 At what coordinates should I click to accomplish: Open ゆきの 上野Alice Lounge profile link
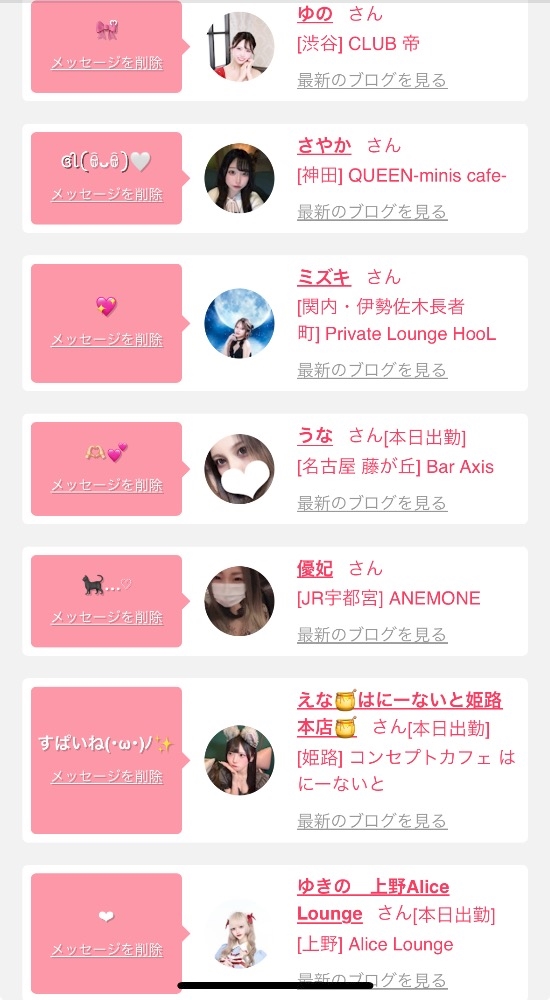tap(373, 900)
